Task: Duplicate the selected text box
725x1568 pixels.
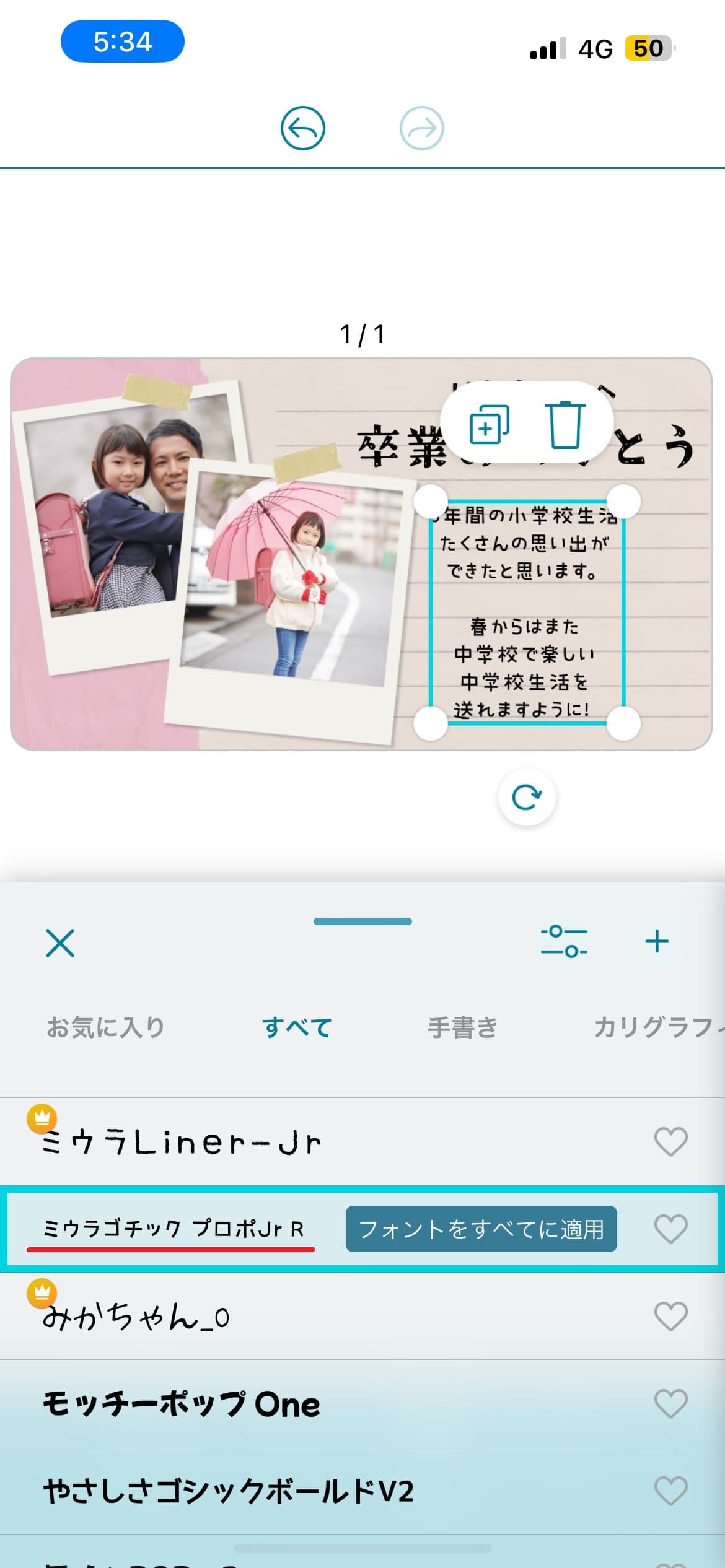Action: tap(490, 425)
